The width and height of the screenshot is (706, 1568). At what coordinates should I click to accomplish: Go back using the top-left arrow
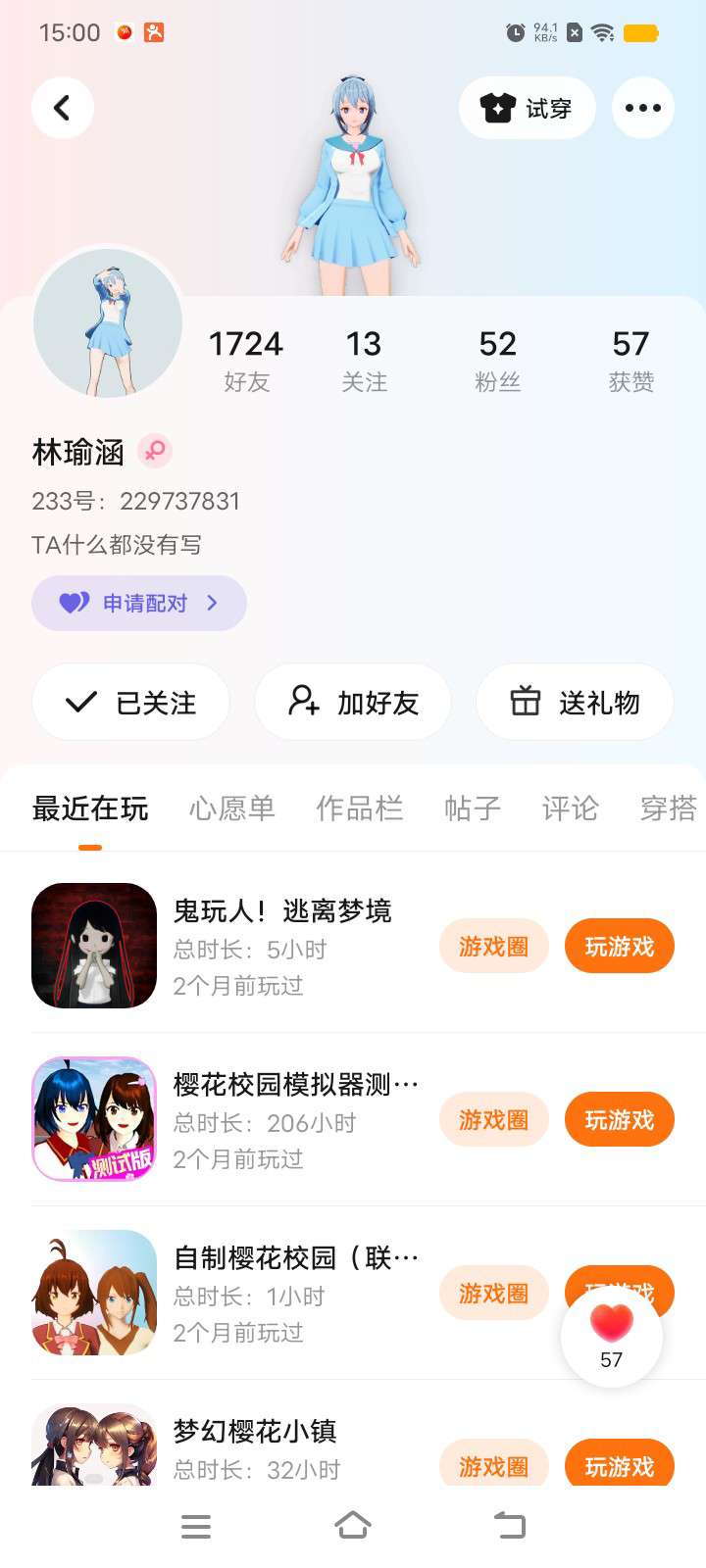63,108
